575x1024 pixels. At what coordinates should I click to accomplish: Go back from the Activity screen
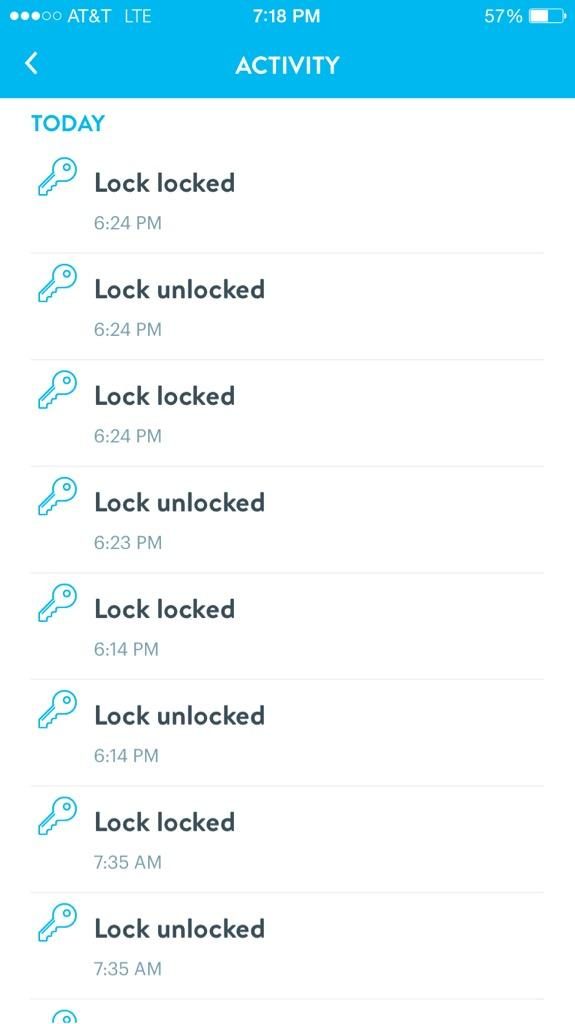(x=31, y=63)
